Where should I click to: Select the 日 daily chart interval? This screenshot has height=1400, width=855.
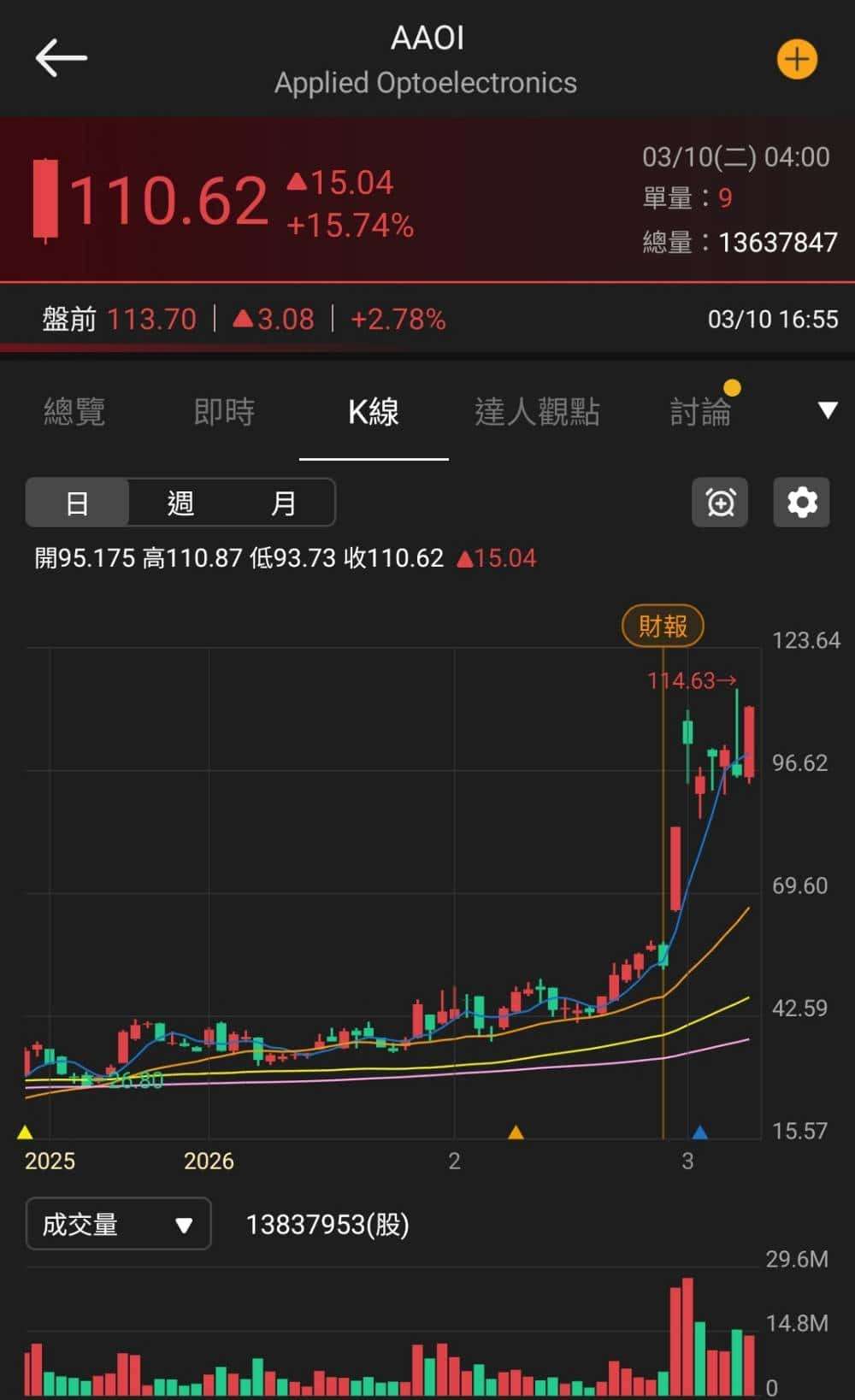tap(77, 503)
